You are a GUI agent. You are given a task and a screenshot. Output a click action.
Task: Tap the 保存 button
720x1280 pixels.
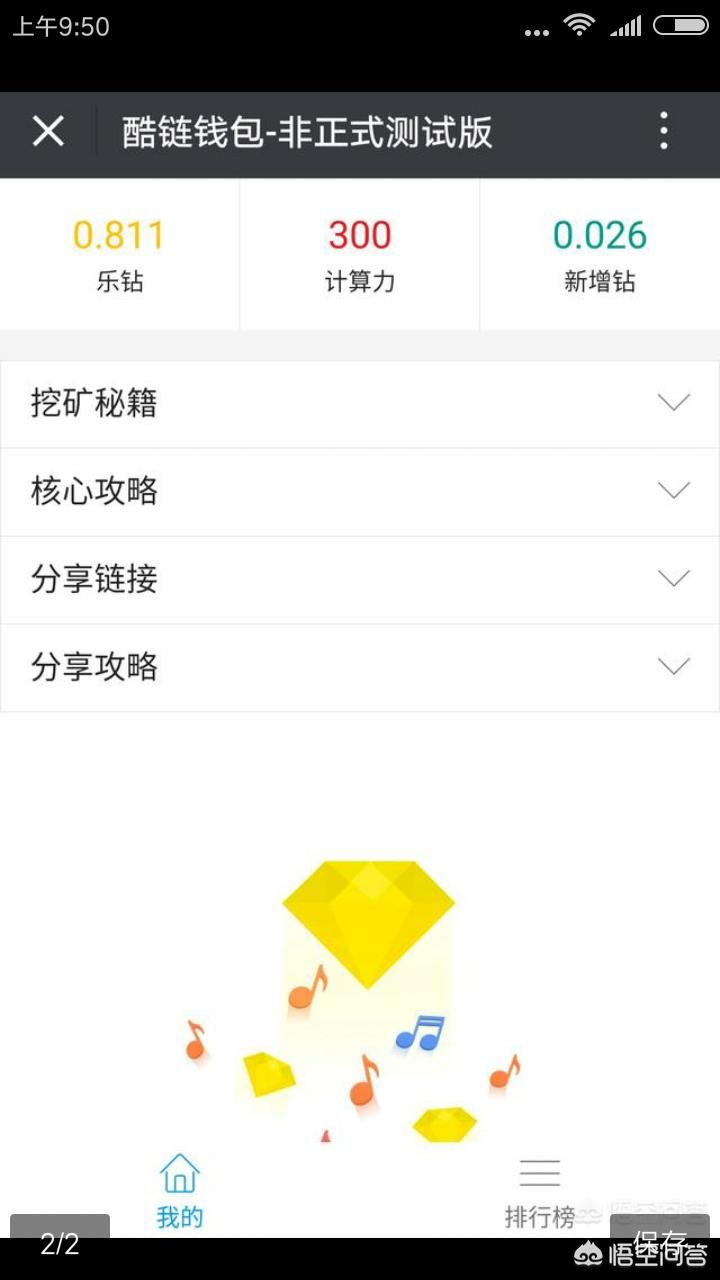tap(660, 1241)
